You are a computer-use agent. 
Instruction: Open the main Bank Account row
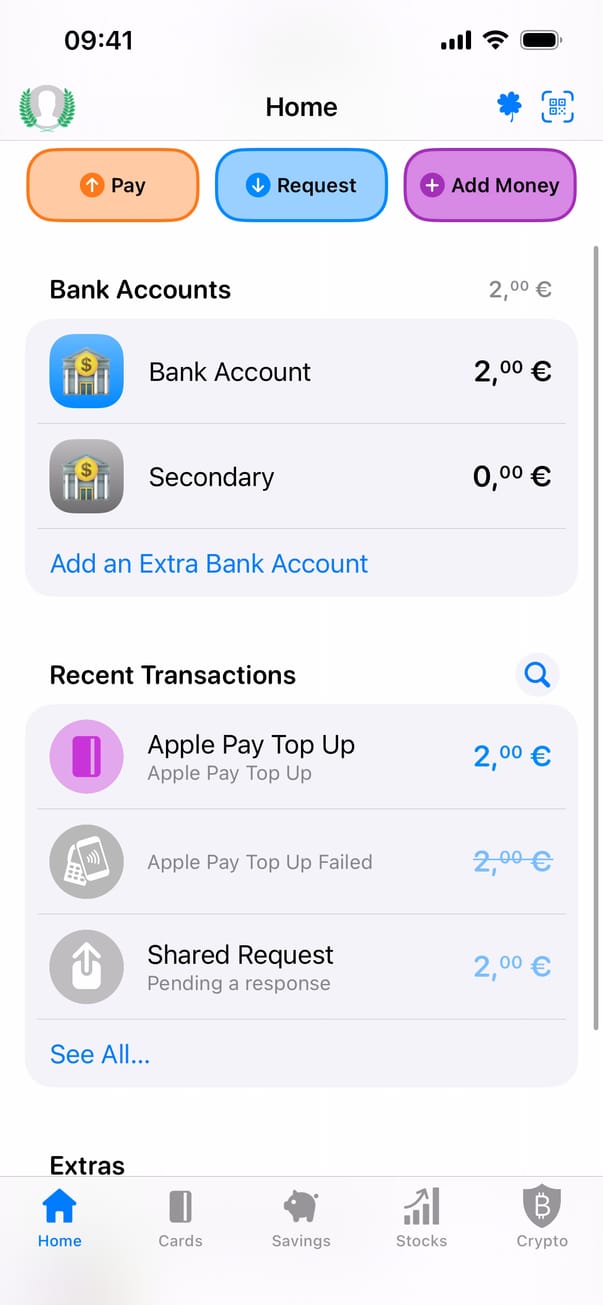(x=301, y=372)
